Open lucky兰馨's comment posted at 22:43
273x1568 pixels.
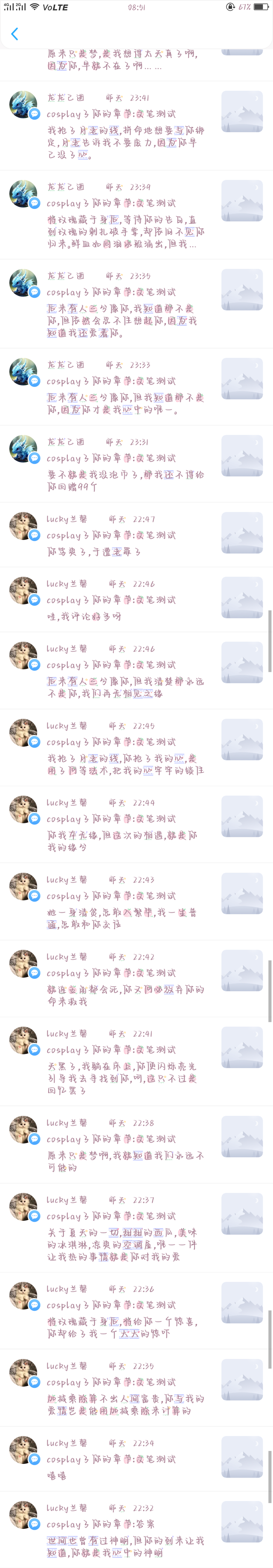point(136,901)
